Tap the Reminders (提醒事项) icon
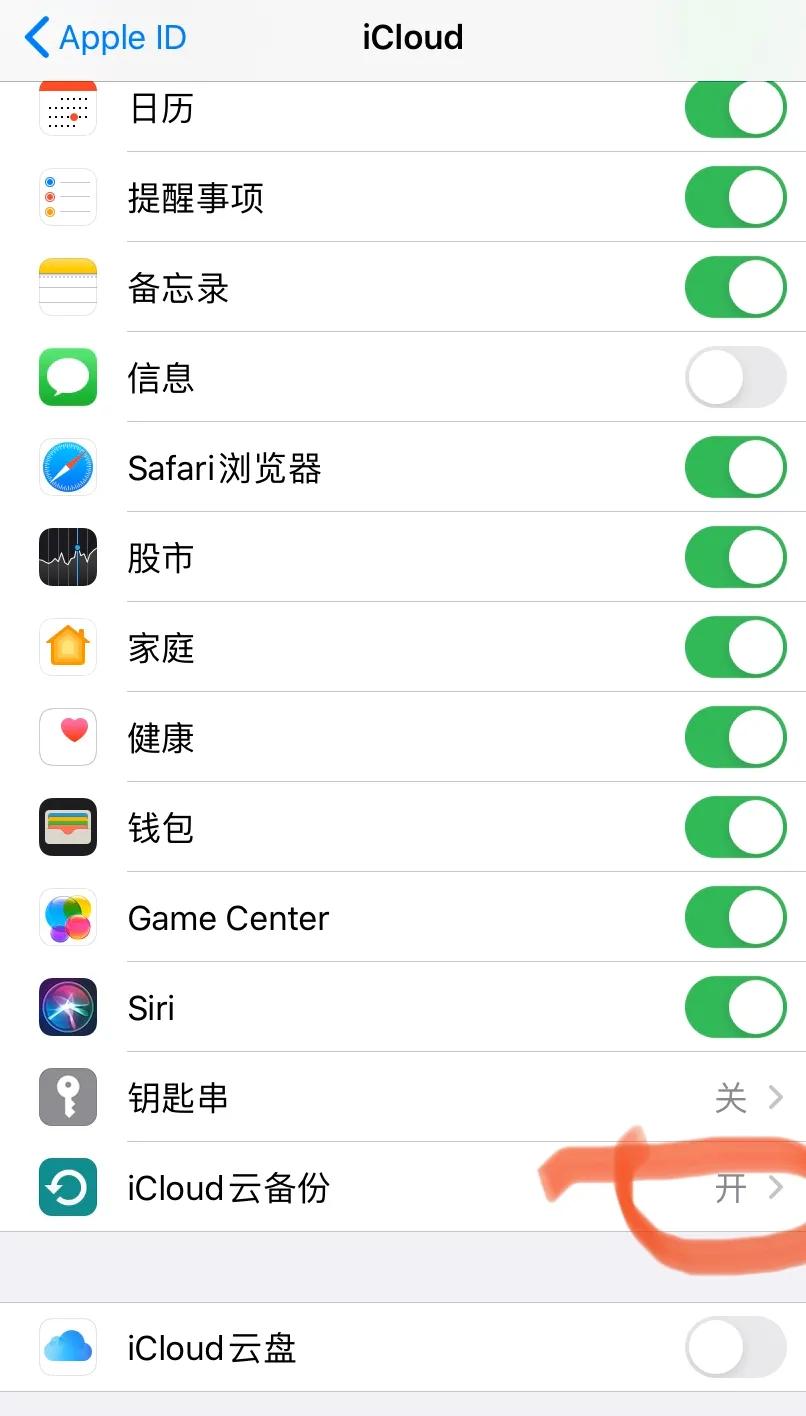This screenshot has height=1416, width=806. [67, 197]
